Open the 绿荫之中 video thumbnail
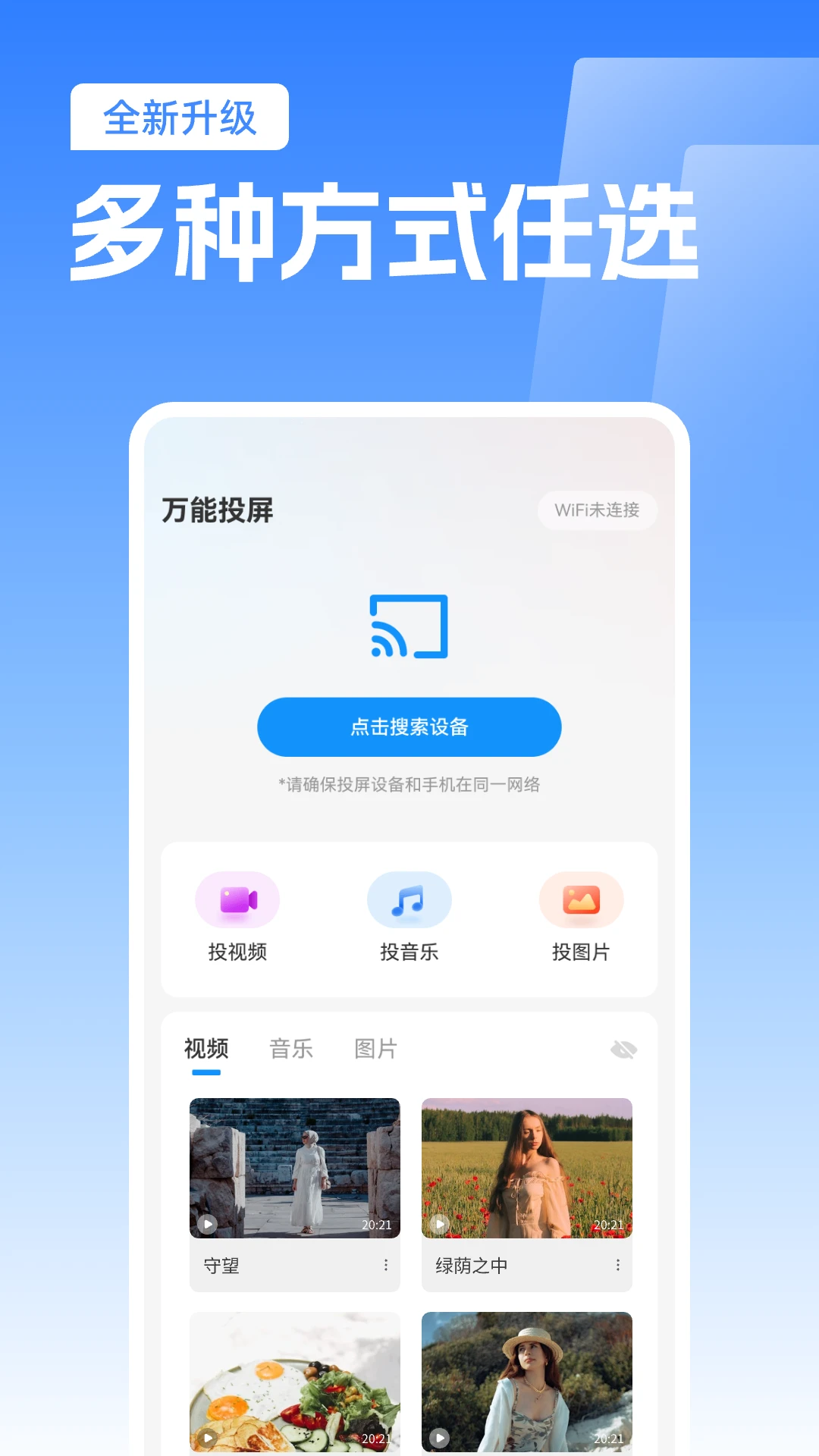Screen dimensions: 819x1456 [526, 1168]
